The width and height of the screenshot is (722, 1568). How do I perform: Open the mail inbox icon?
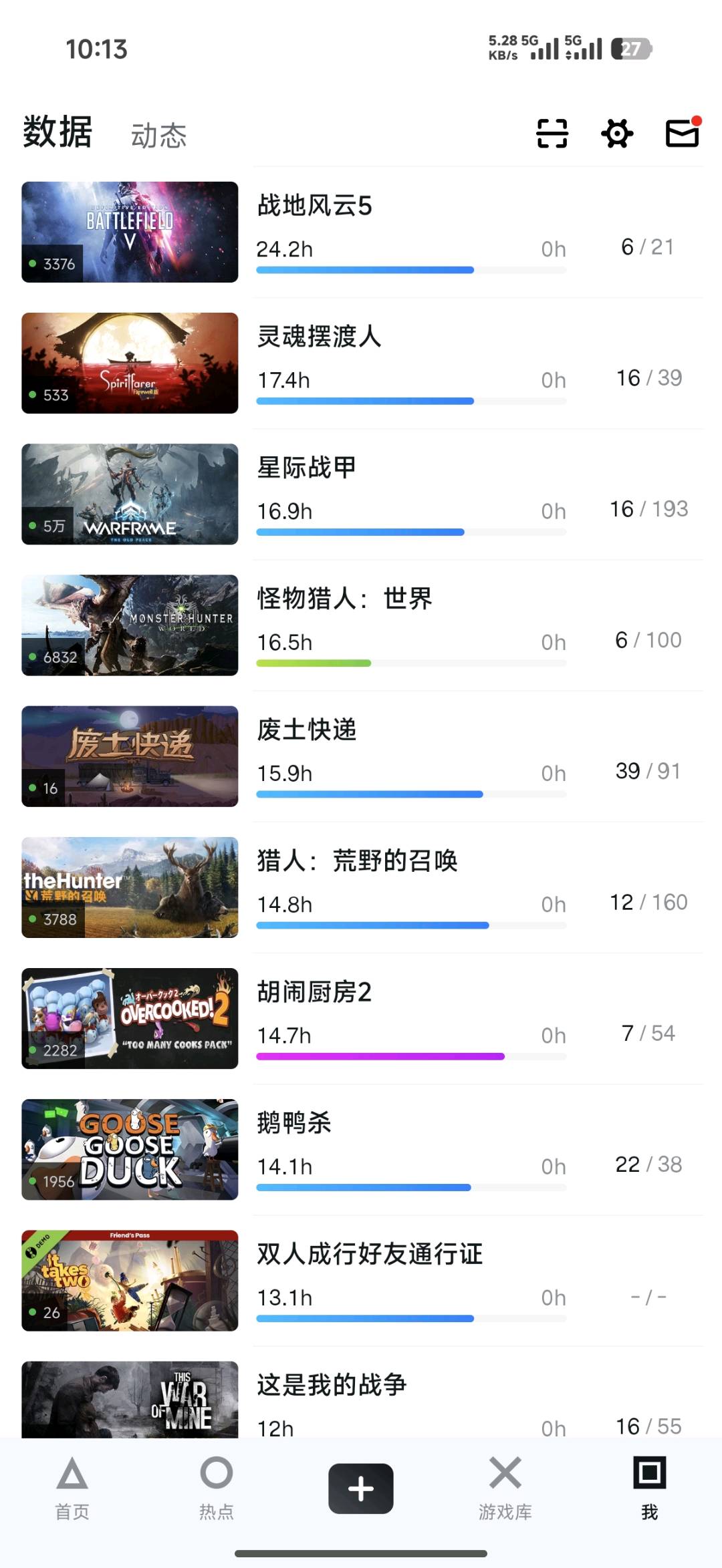[682, 133]
